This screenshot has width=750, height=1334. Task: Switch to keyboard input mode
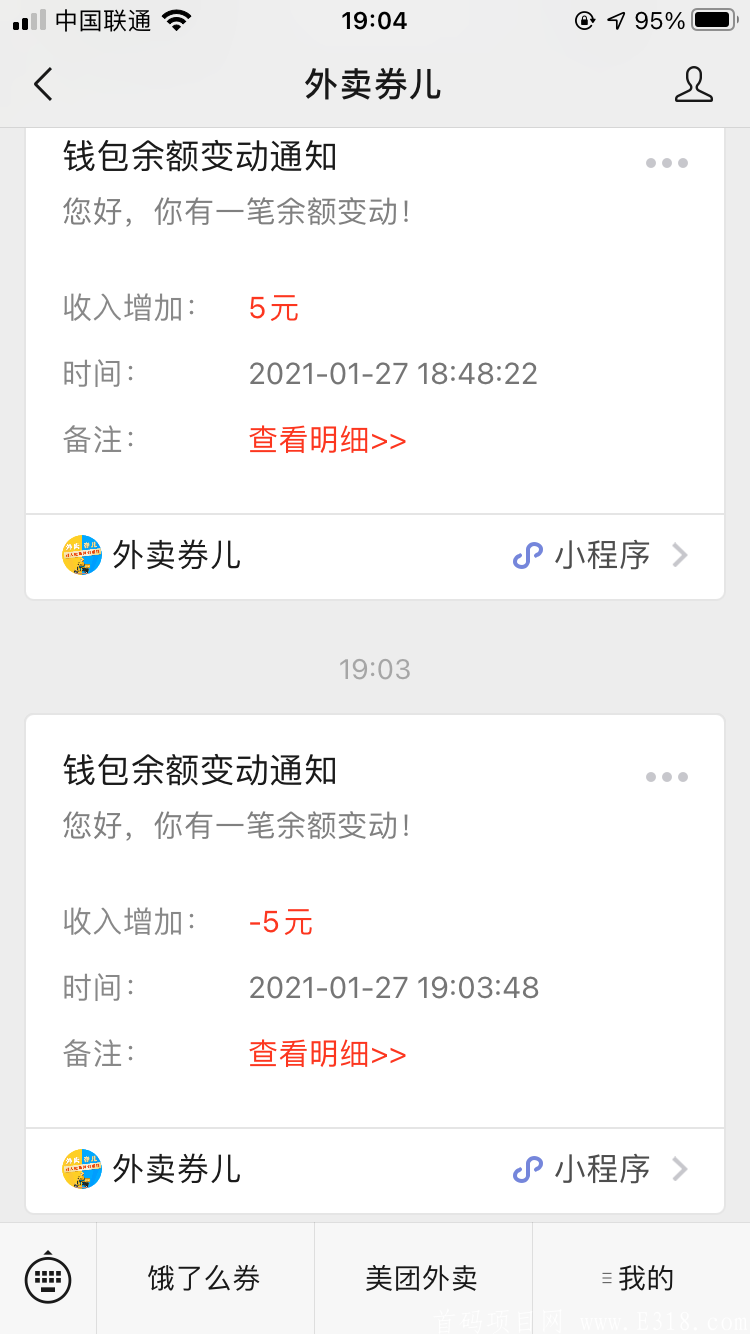[47, 1278]
